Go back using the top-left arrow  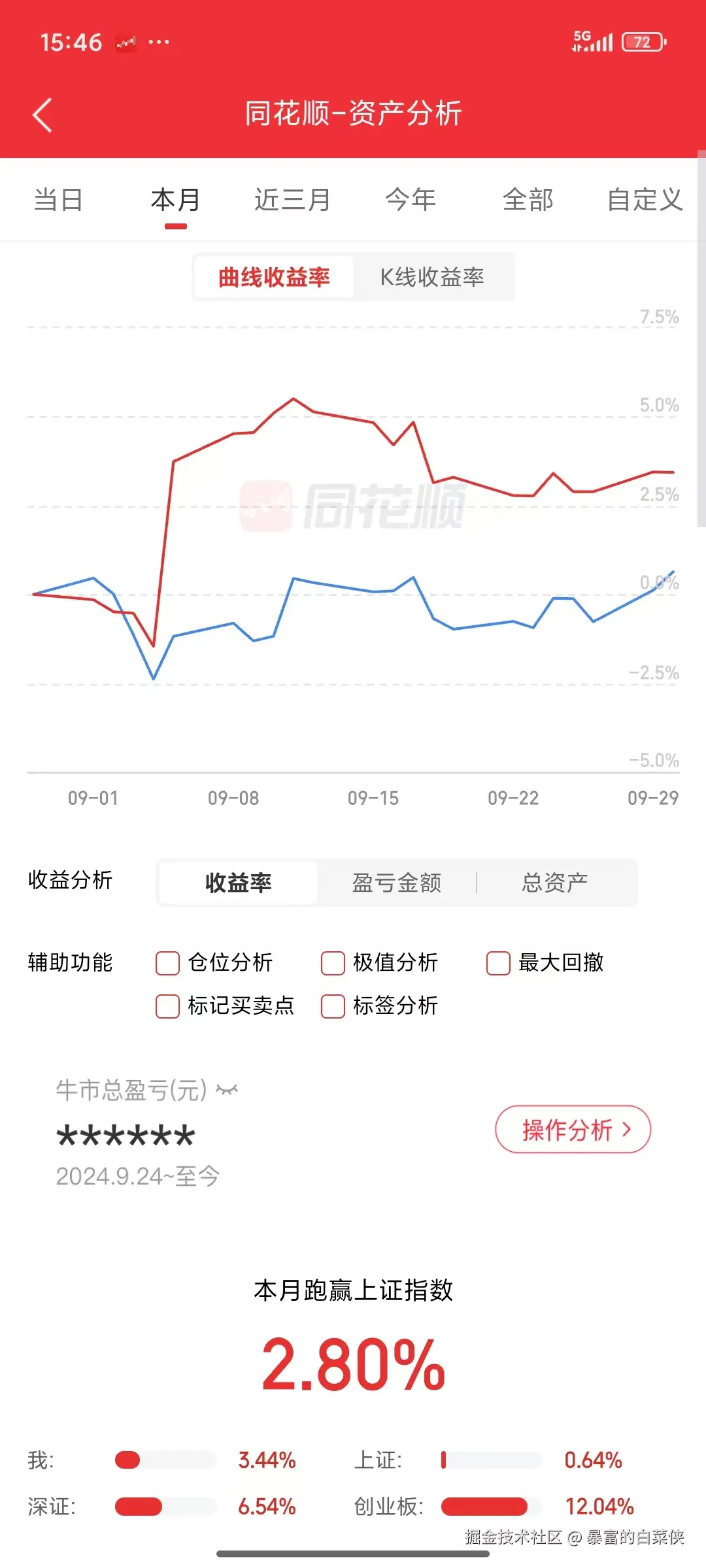42,115
